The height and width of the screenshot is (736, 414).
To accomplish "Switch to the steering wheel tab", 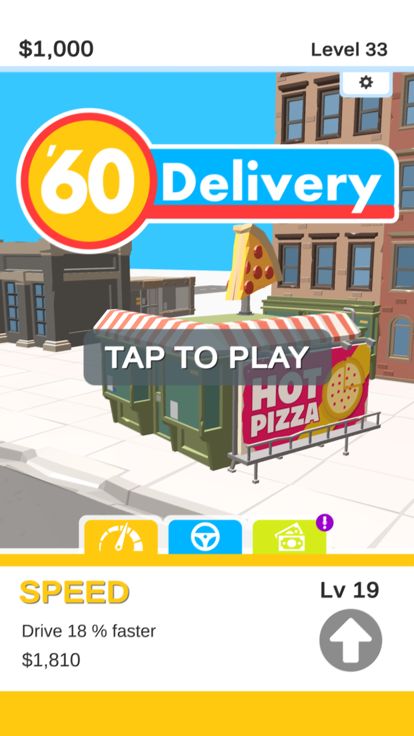I will [205, 537].
